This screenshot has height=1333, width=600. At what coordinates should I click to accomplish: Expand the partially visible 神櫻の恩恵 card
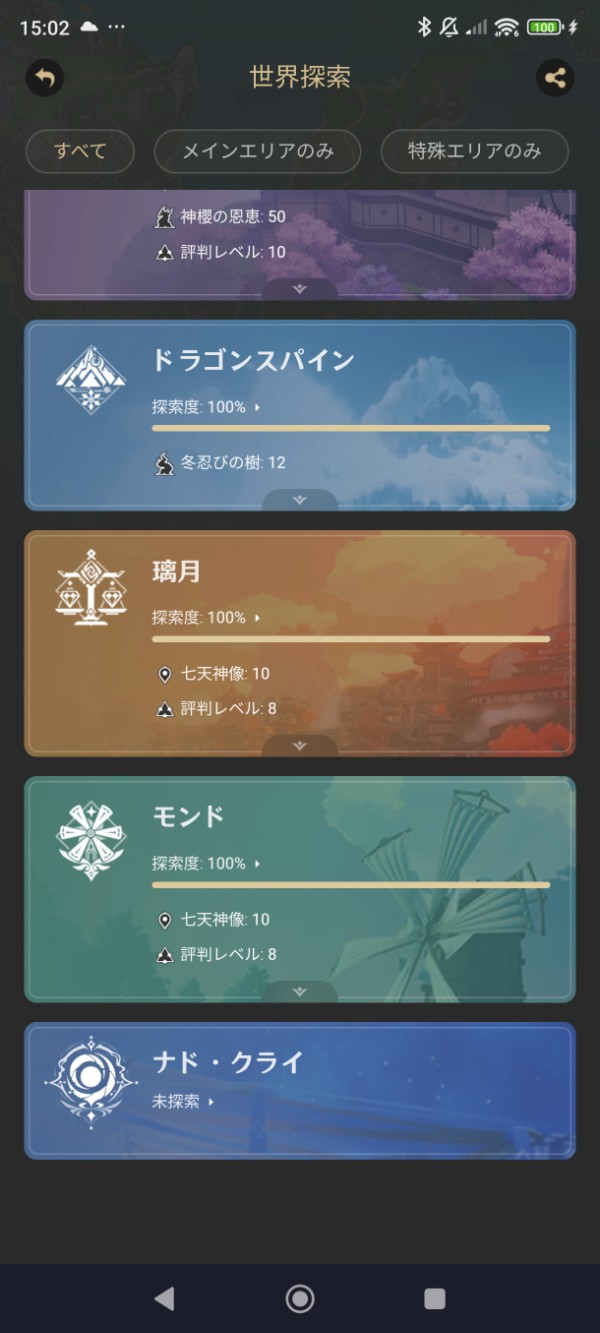pos(300,288)
